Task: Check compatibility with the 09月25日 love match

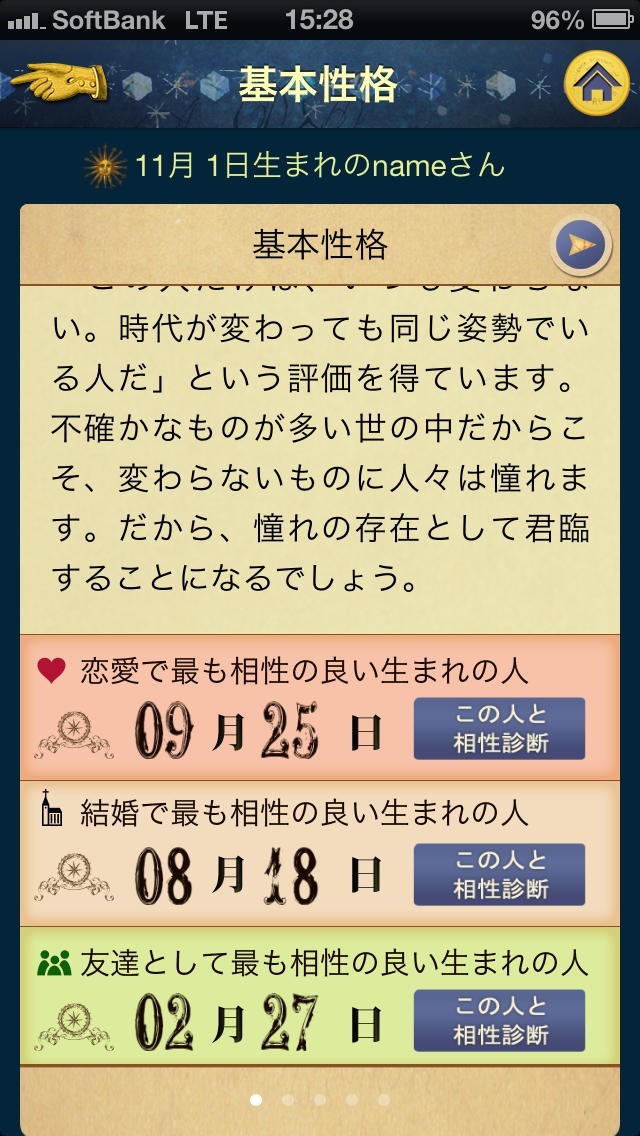Action: click(x=500, y=729)
